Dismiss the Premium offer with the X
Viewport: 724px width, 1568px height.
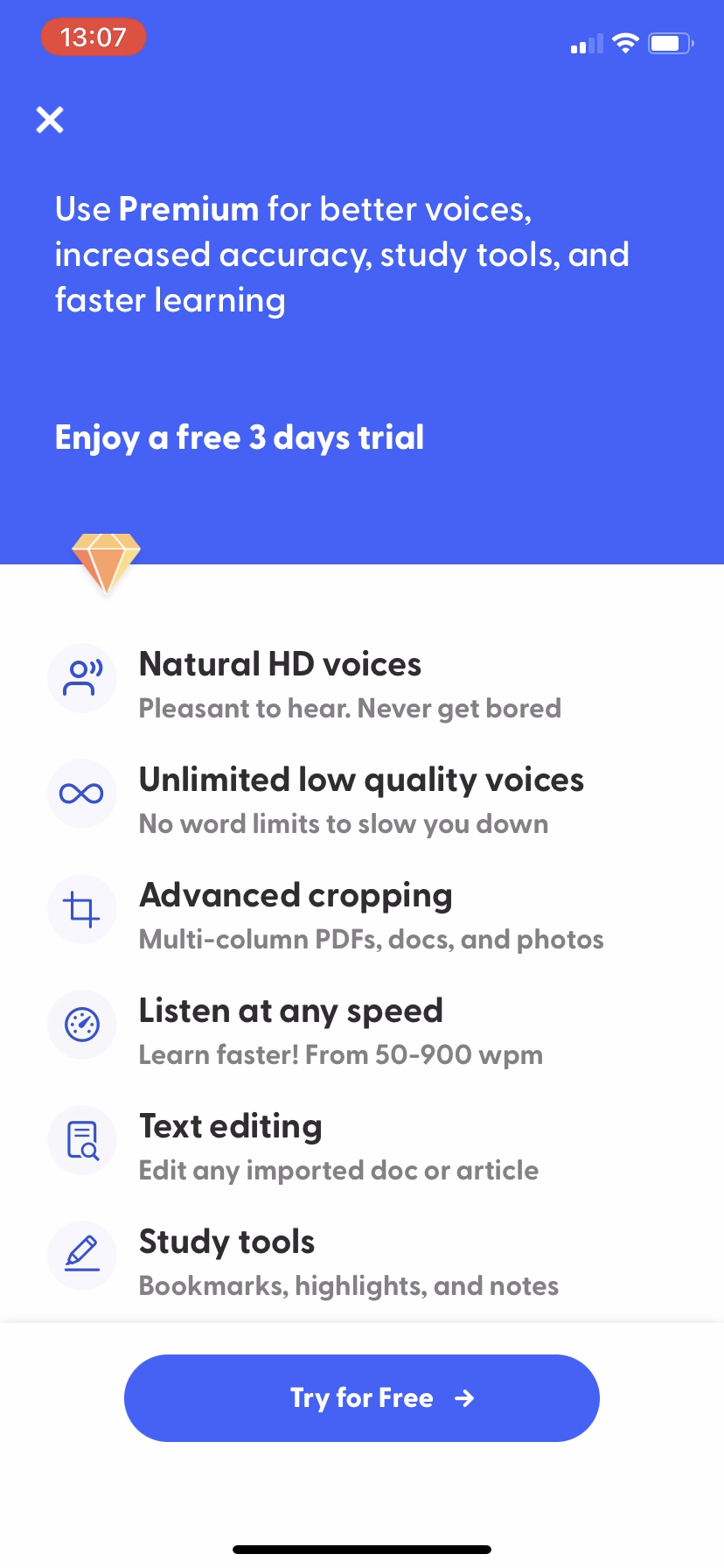pyautogui.click(x=50, y=120)
